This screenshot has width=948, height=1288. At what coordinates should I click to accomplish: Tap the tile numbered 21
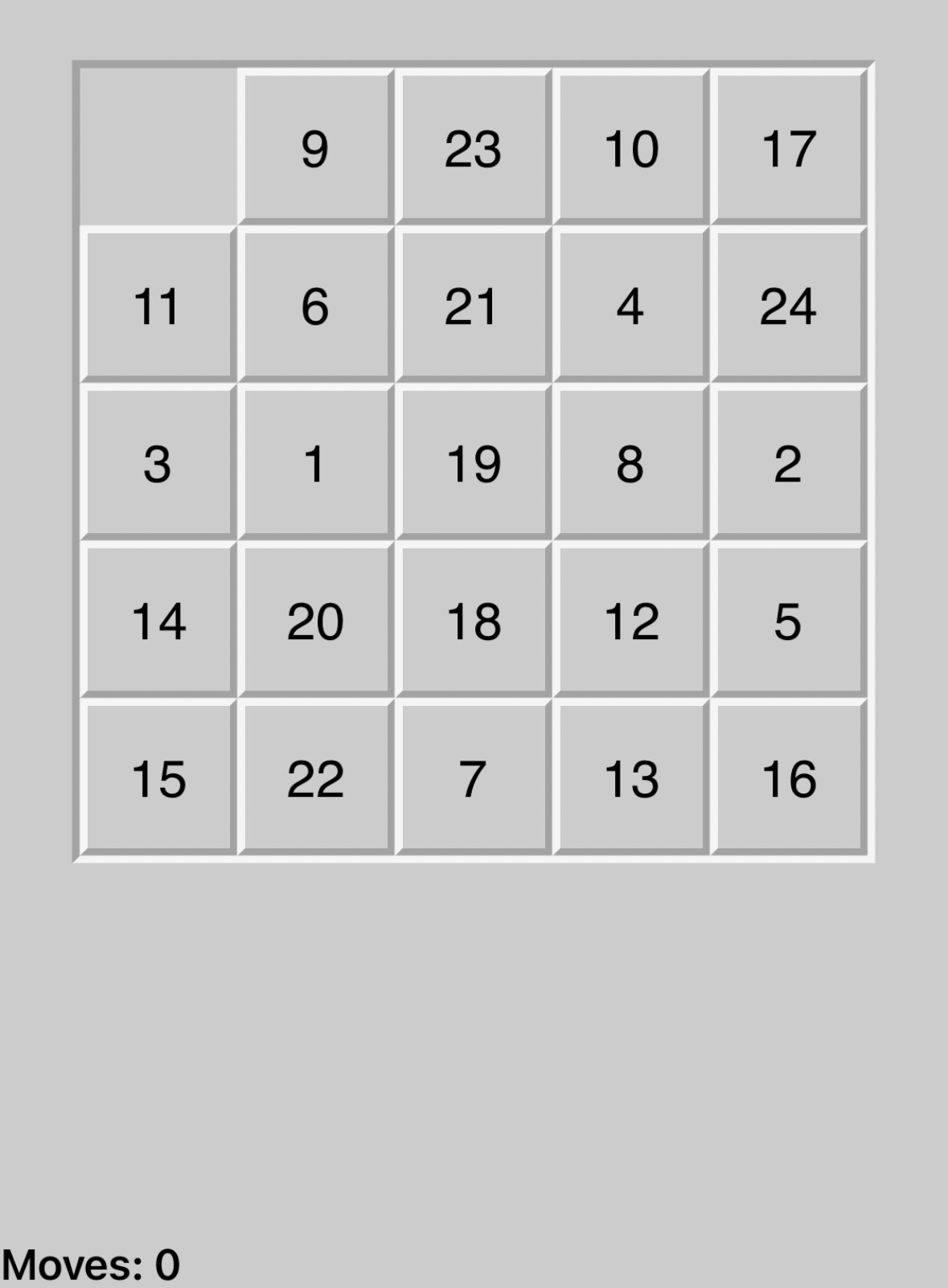[473, 305]
